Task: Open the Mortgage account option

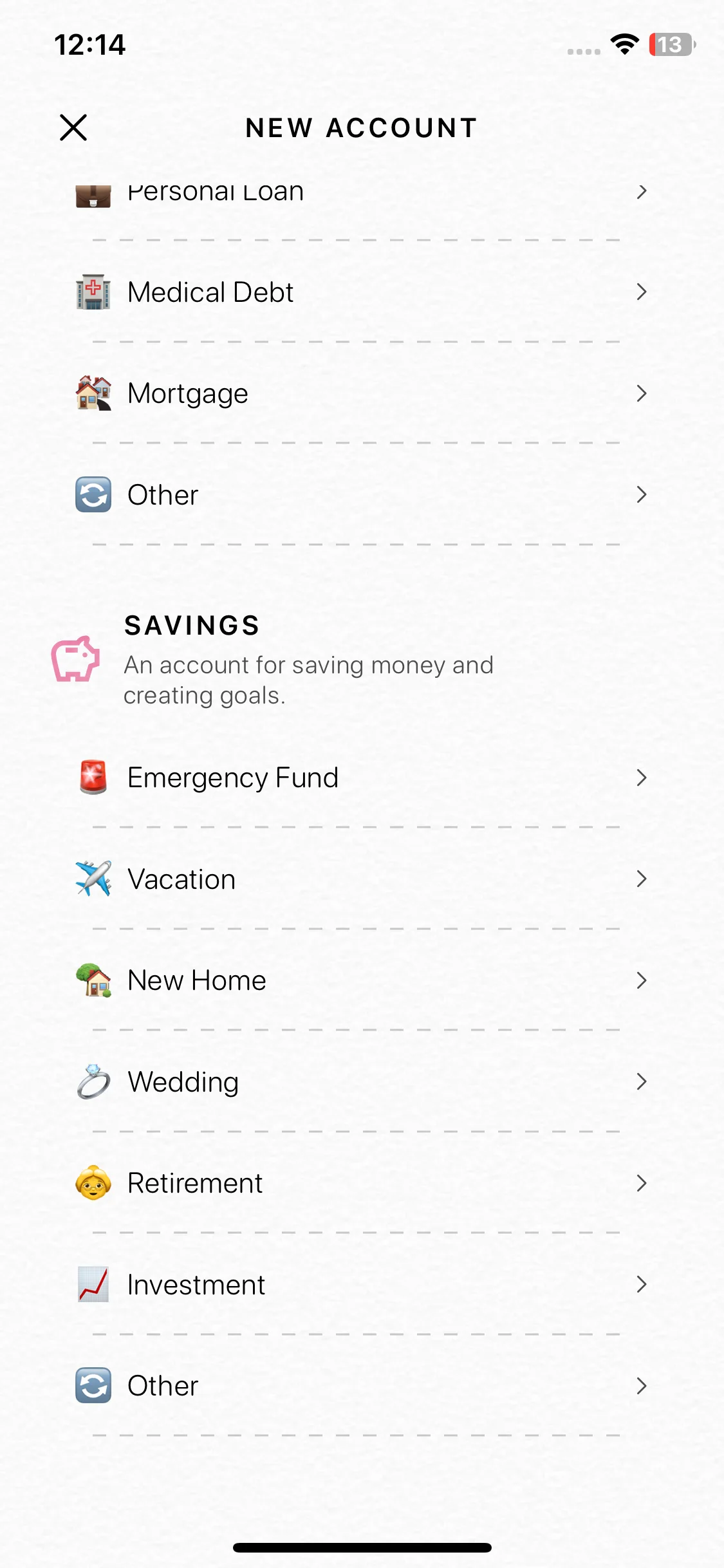Action: (360, 393)
